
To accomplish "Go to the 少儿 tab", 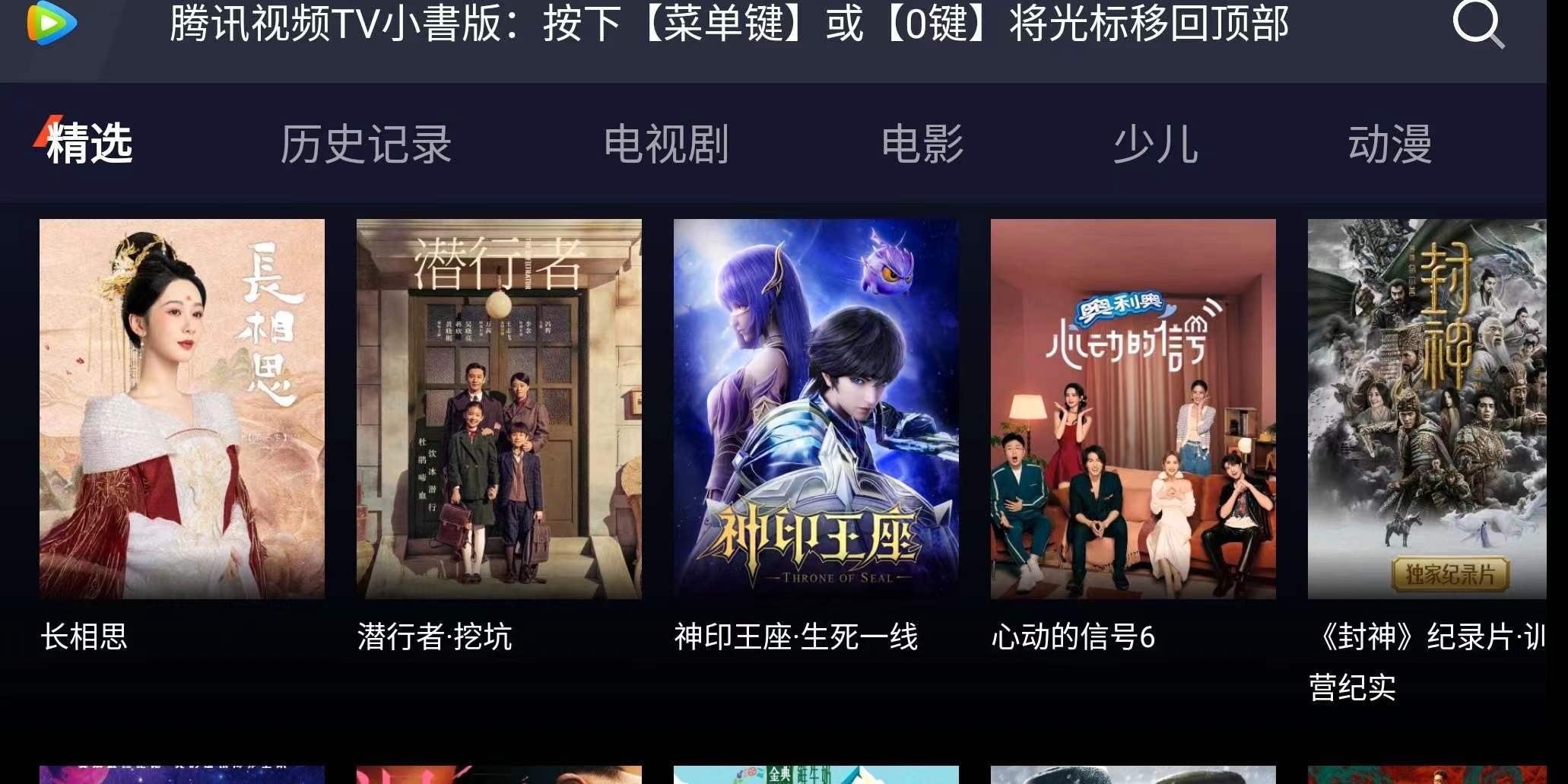I will point(1155,144).
